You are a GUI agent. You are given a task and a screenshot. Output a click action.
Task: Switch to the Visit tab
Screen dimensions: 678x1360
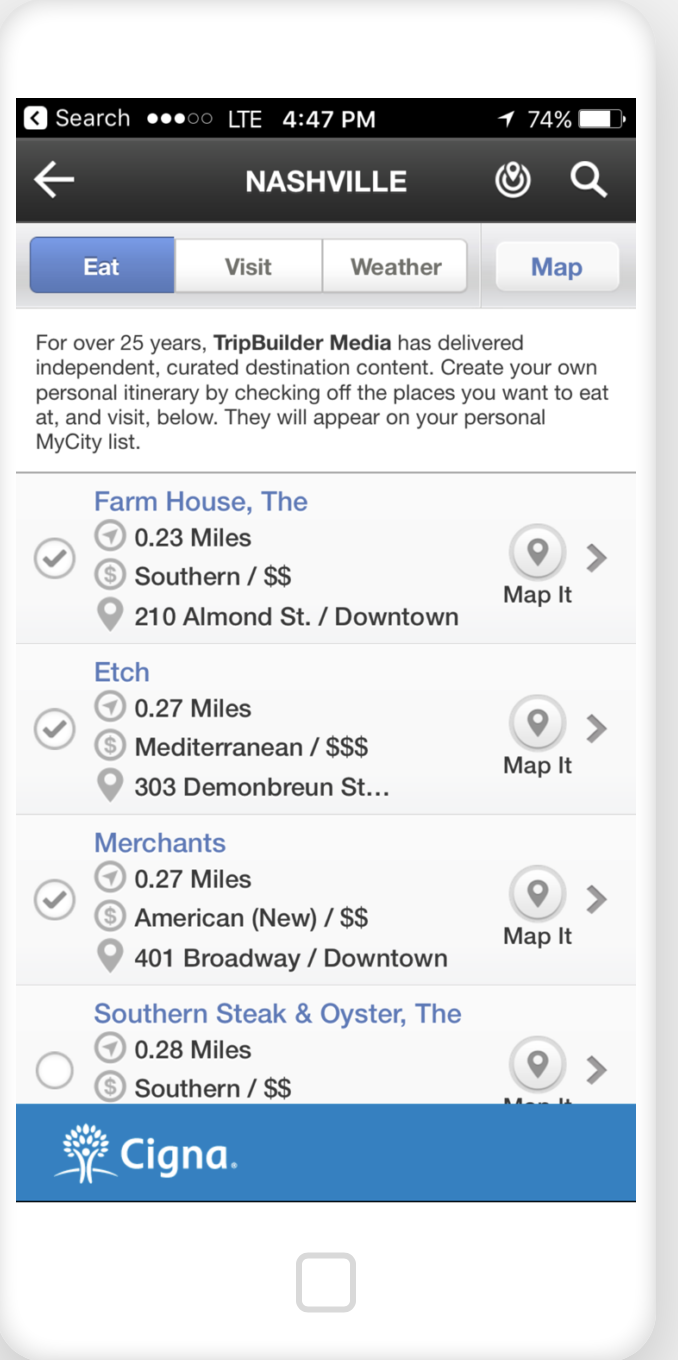click(x=248, y=266)
